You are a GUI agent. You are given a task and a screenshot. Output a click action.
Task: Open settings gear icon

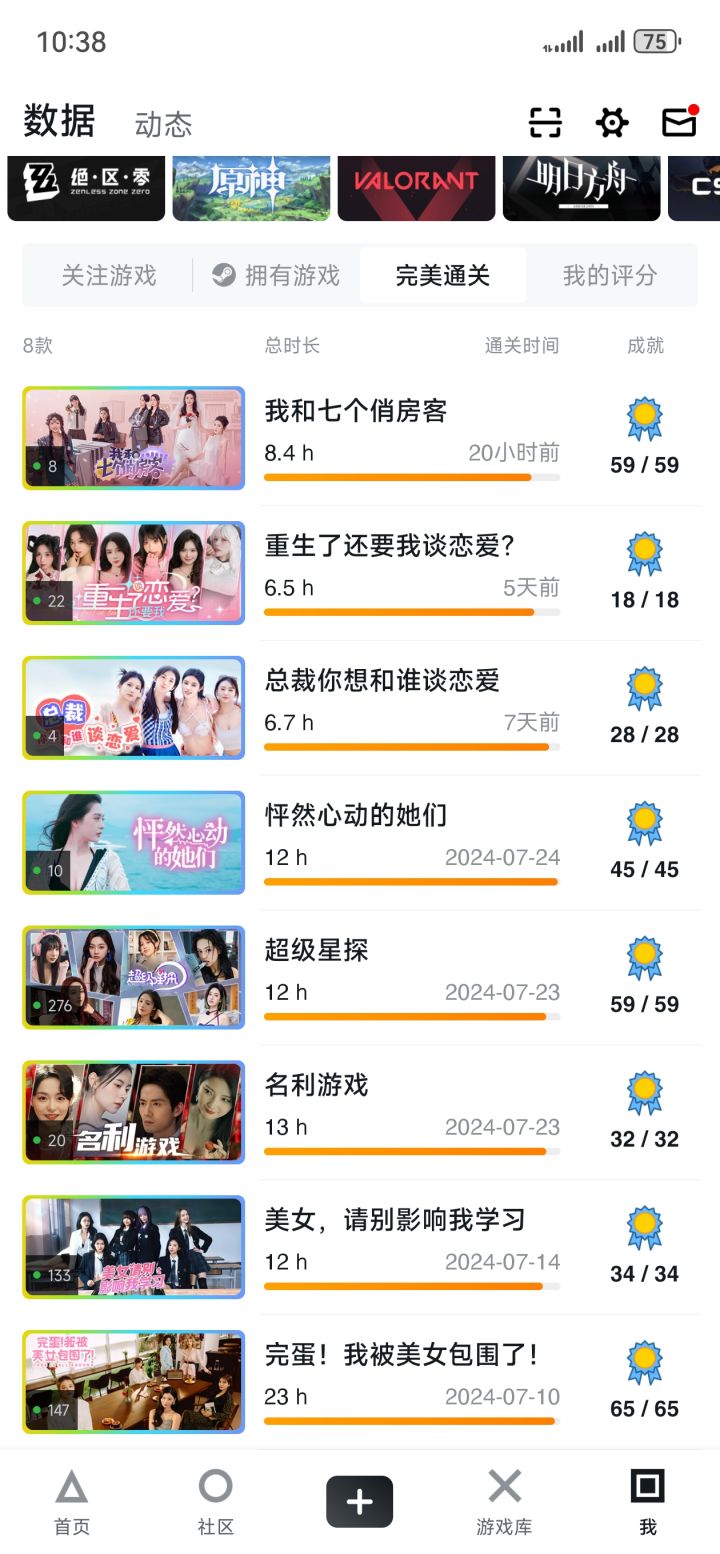[x=612, y=123]
